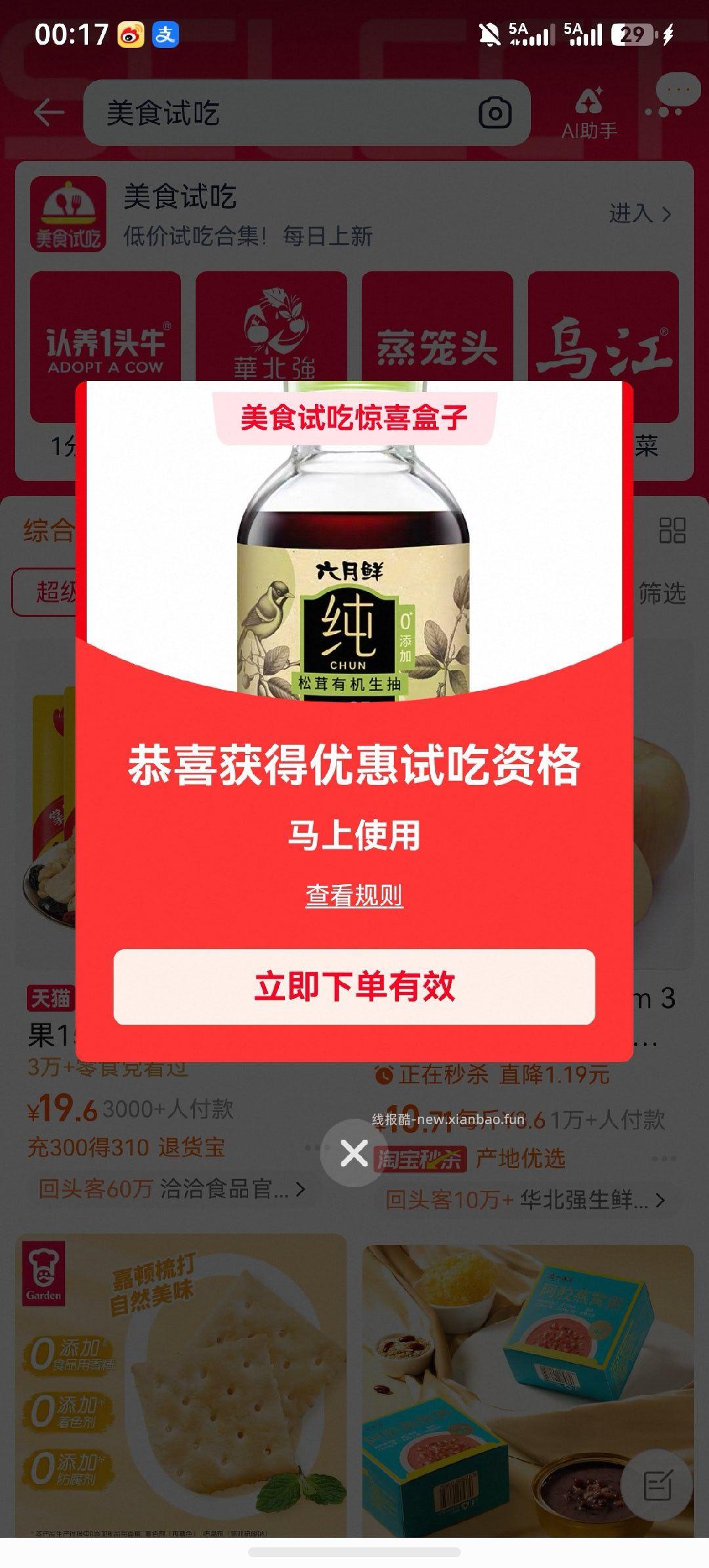Open the AI助手 assistant
The height and width of the screenshot is (1568, 709).
coord(590,112)
